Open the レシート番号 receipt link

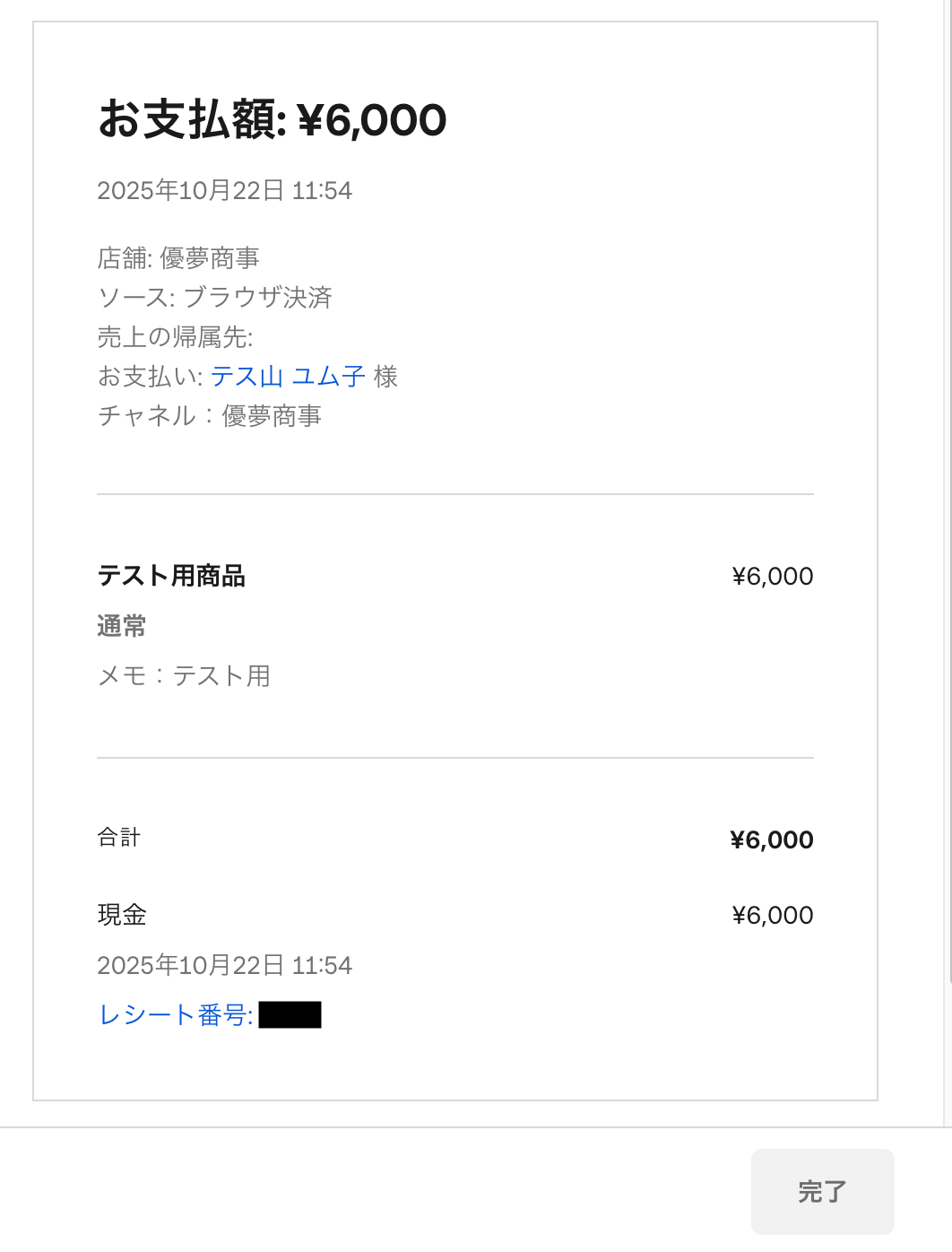pyautogui.click(x=176, y=1015)
